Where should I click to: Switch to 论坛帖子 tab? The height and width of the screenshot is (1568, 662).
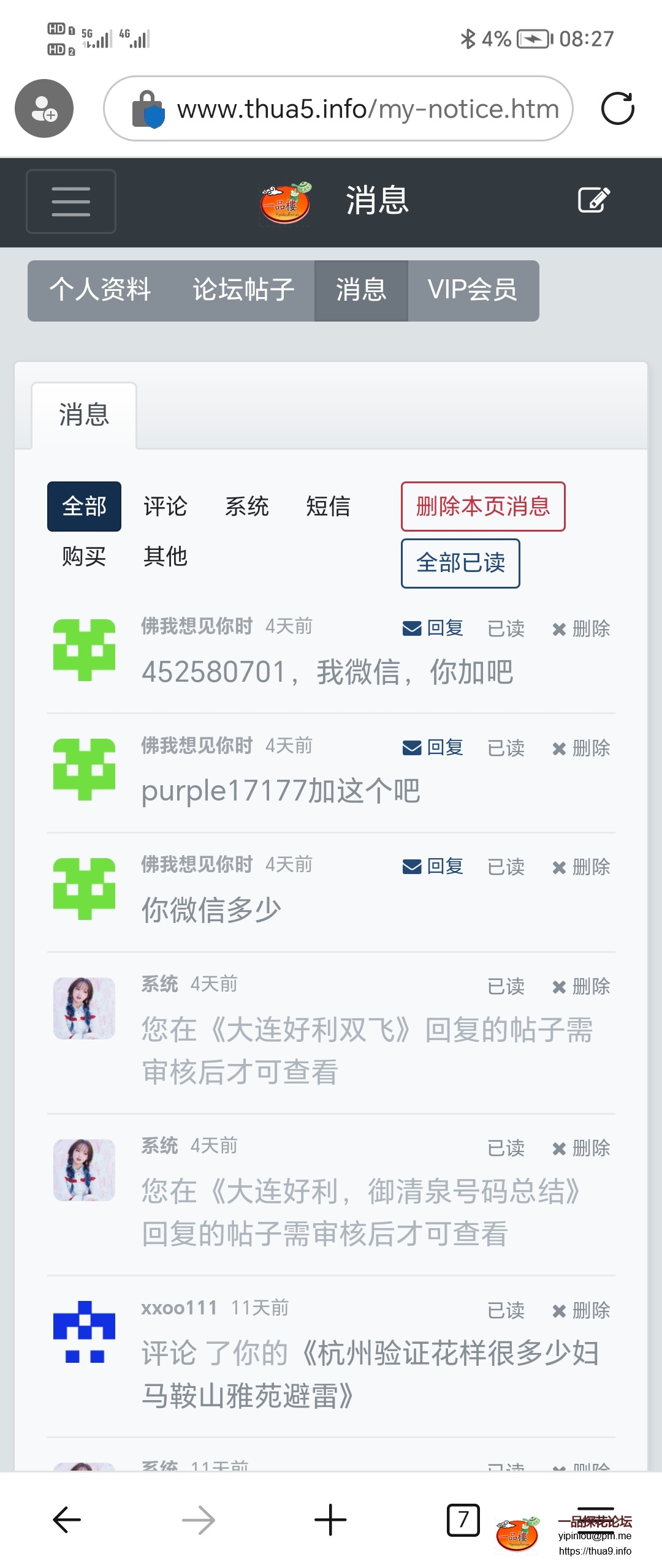coord(243,290)
